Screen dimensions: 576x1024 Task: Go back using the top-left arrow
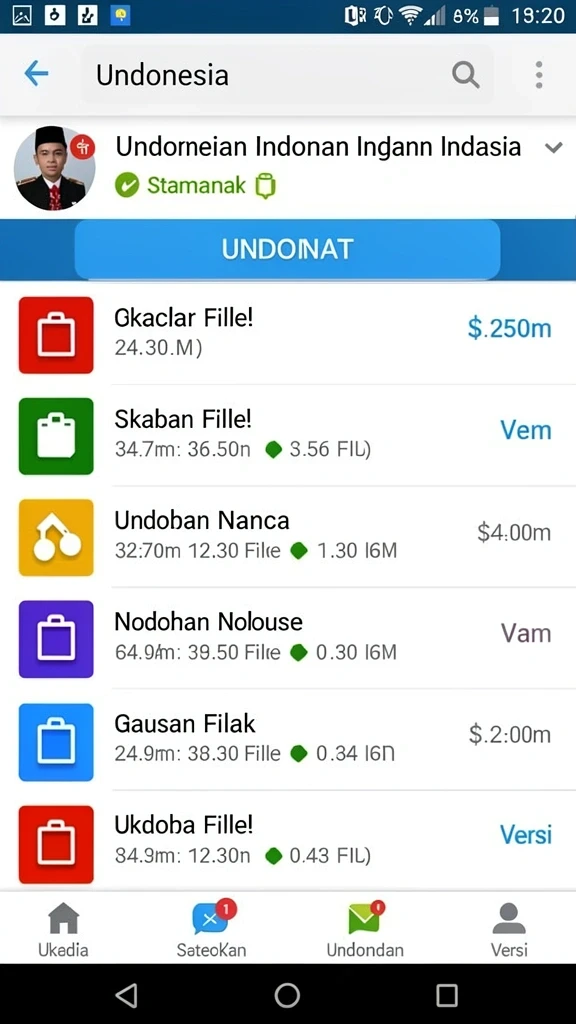click(x=36, y=74)
